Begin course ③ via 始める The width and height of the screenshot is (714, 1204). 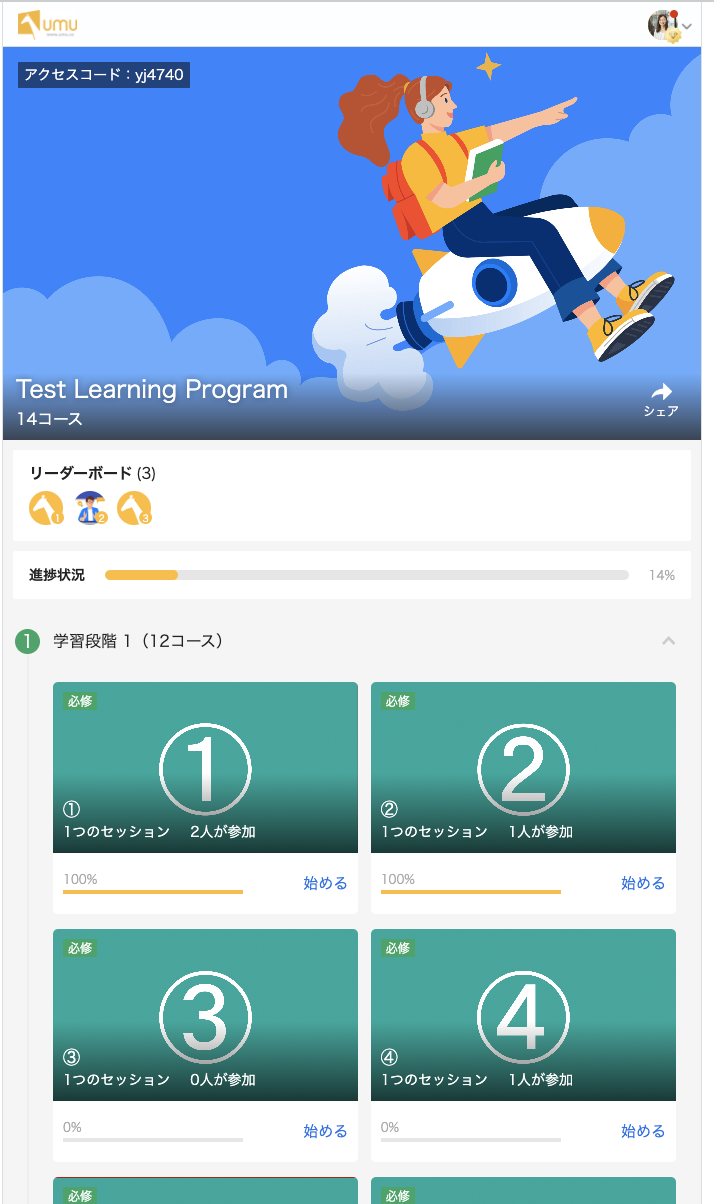[x=325, y=1131]
